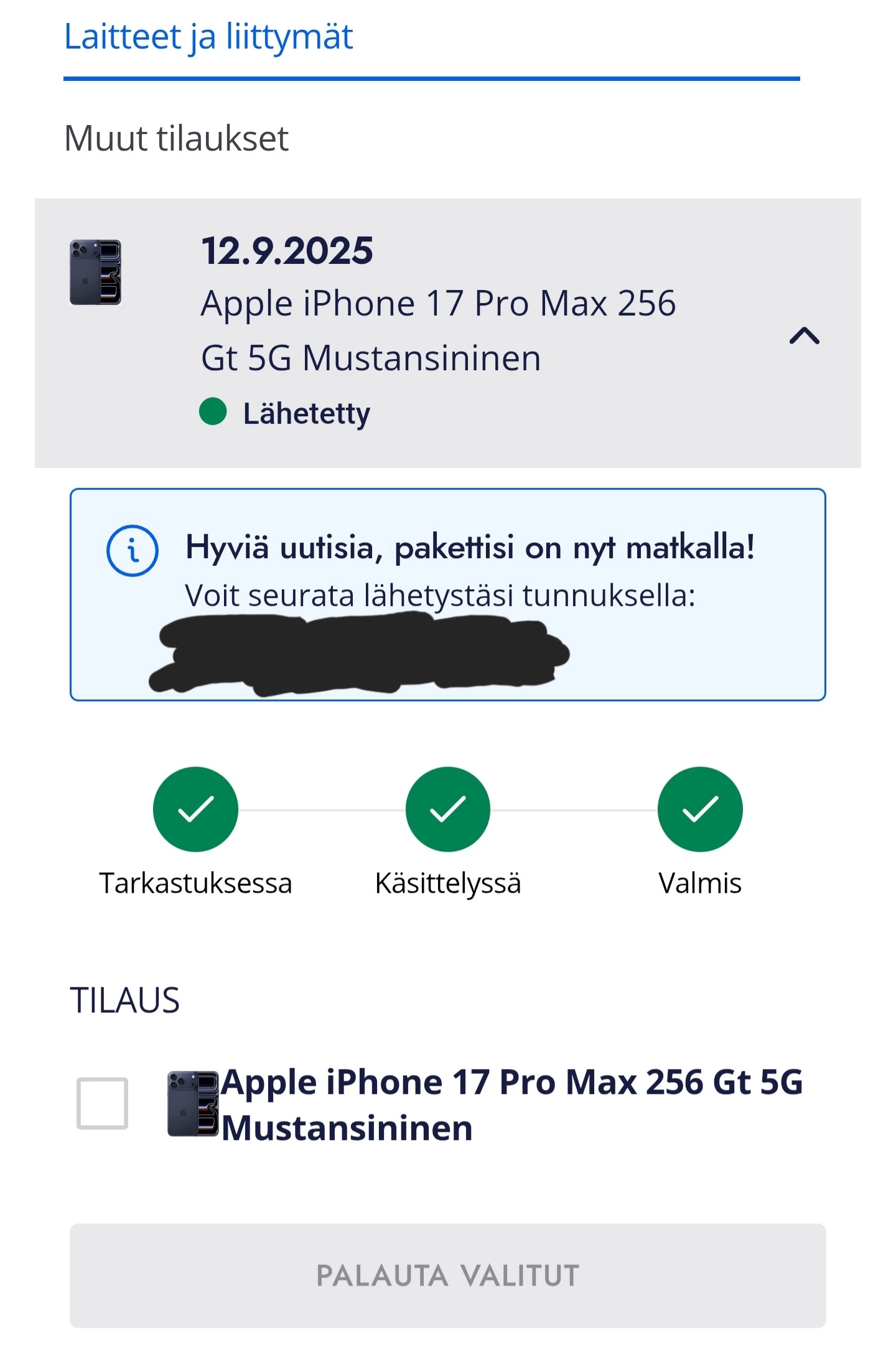The height and width of the screenshot is (1359, 896).
Task: Switch to the Laitteet ja liittymät tab
Action: 208,37
